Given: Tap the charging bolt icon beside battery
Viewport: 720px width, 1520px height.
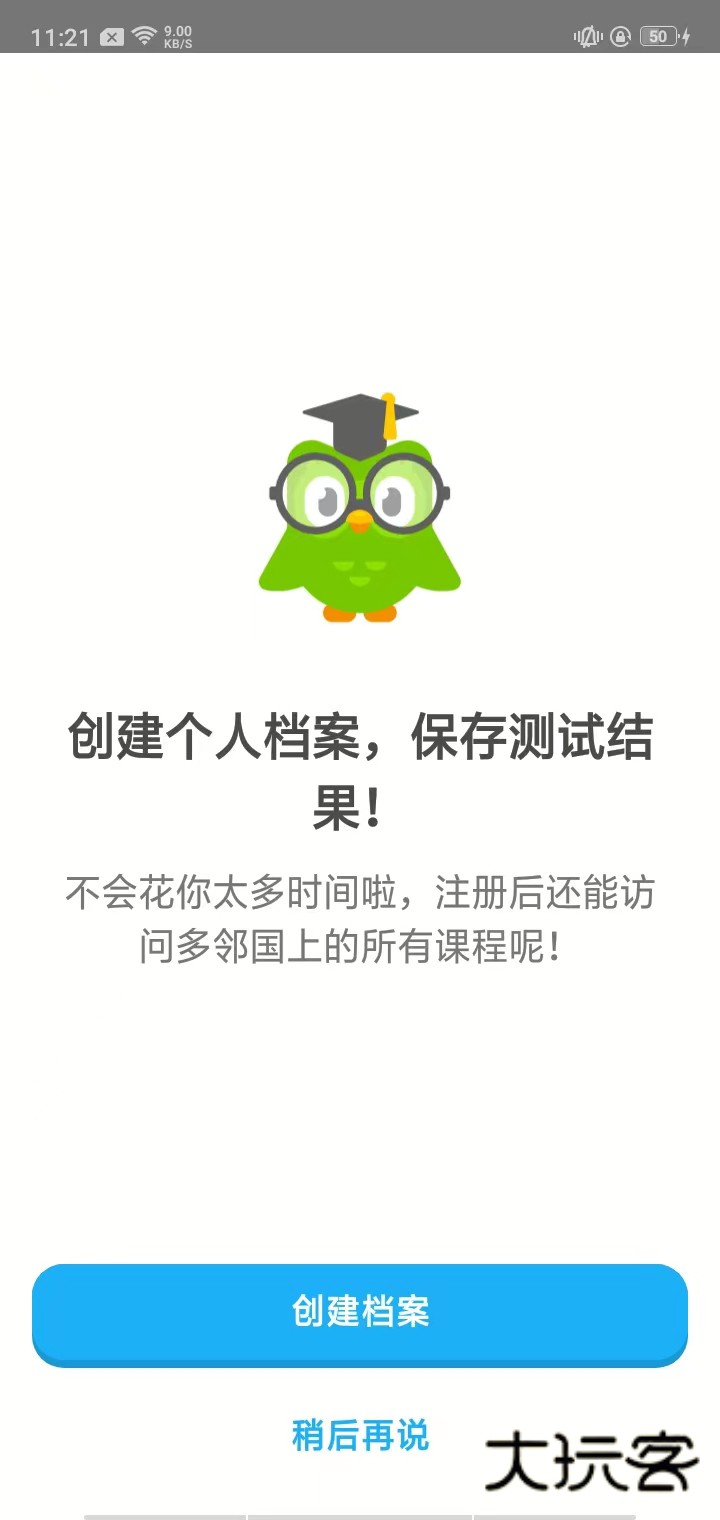Looking at the screenshot, I should tap(685, 36).
